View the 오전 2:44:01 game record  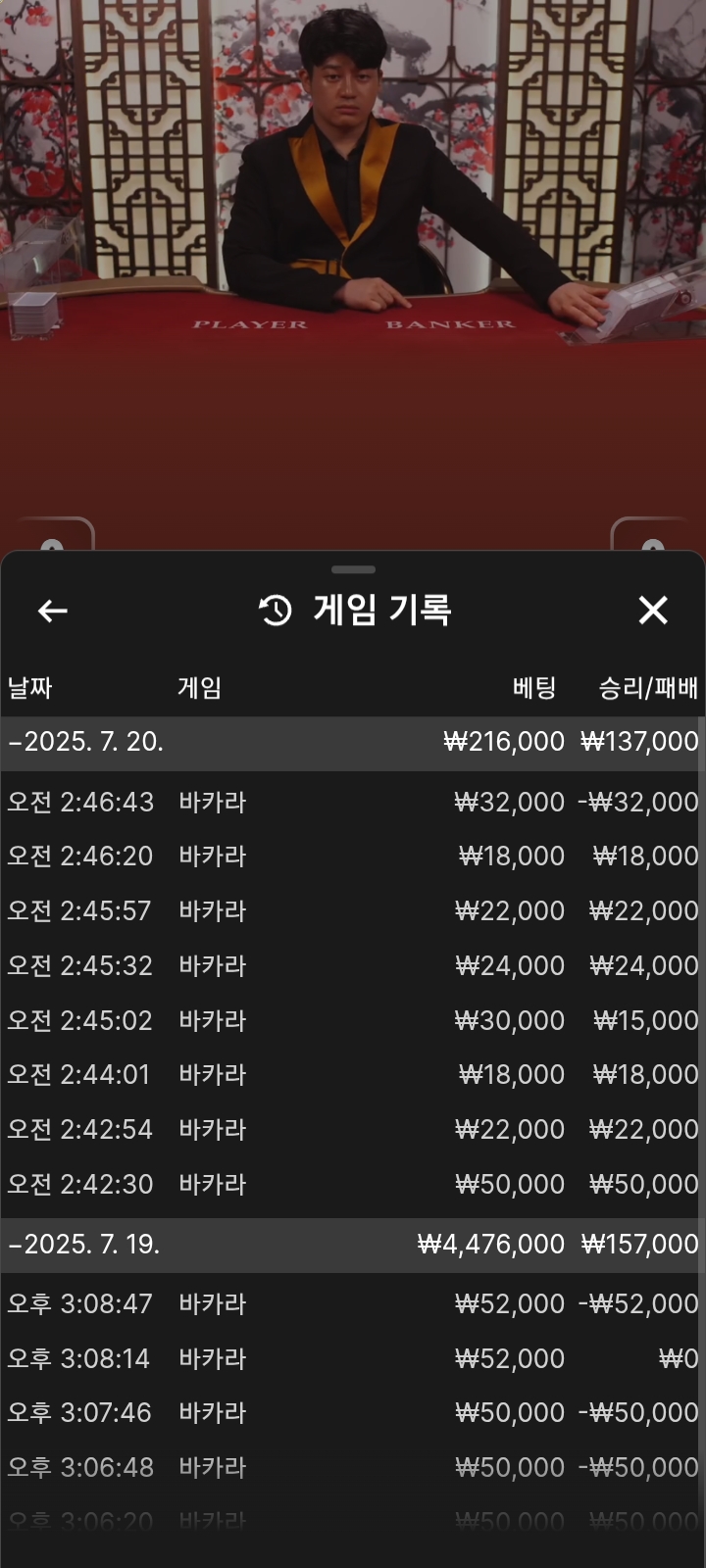point(353,1075)
